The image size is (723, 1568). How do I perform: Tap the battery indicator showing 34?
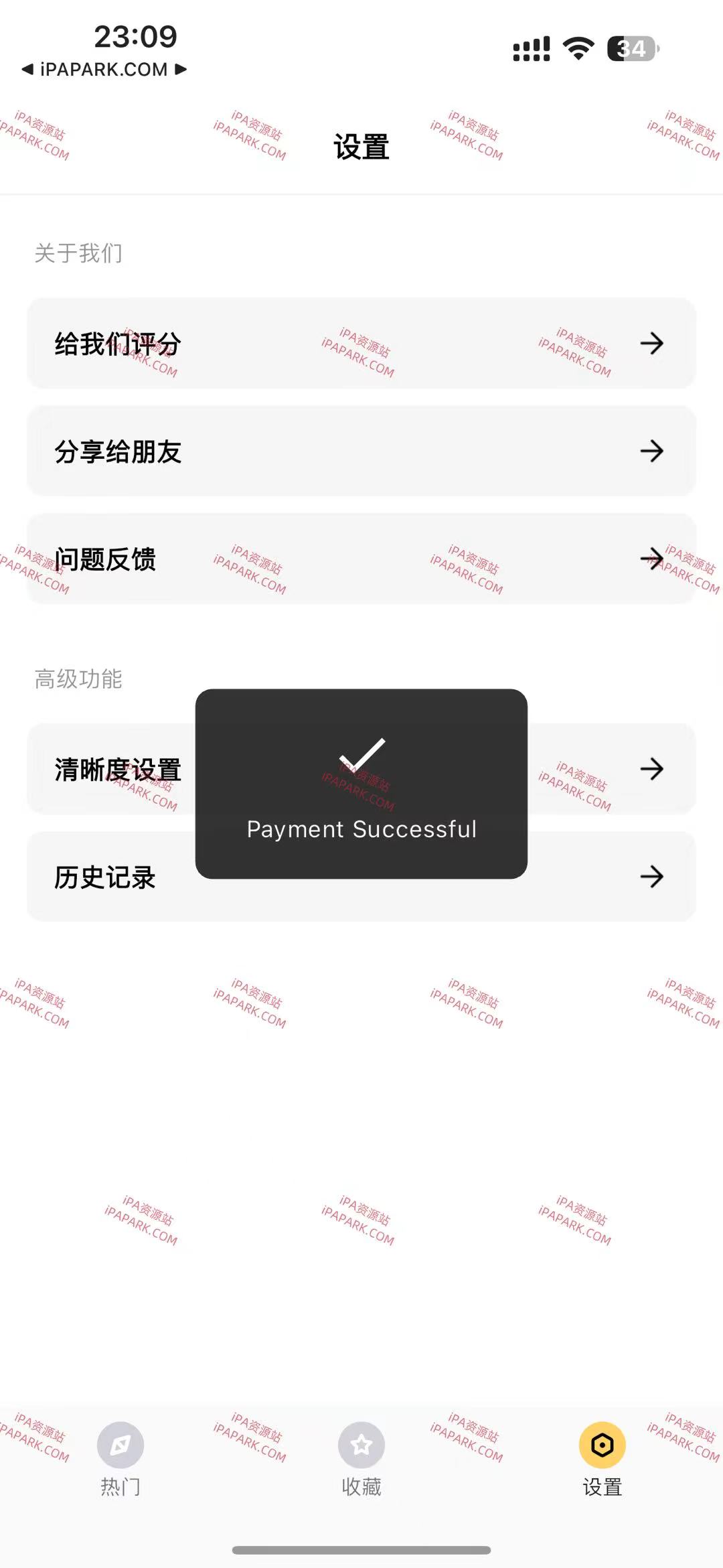coord(630,47)
